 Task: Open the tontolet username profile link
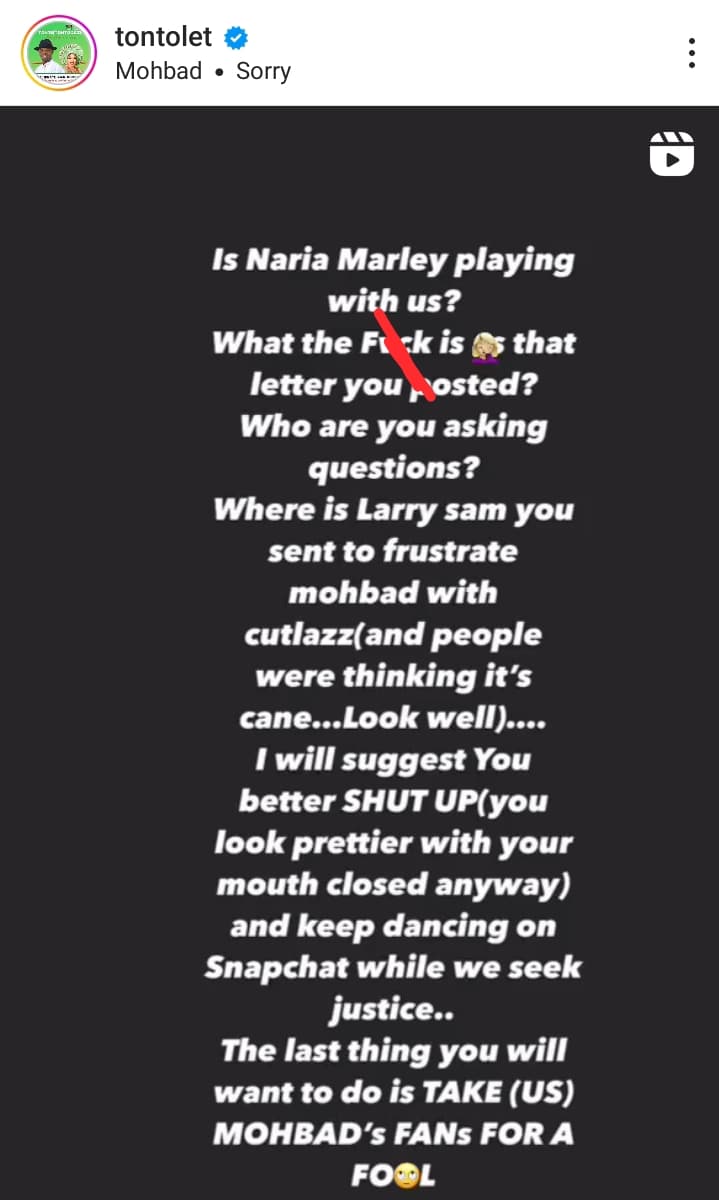[164, 37]
